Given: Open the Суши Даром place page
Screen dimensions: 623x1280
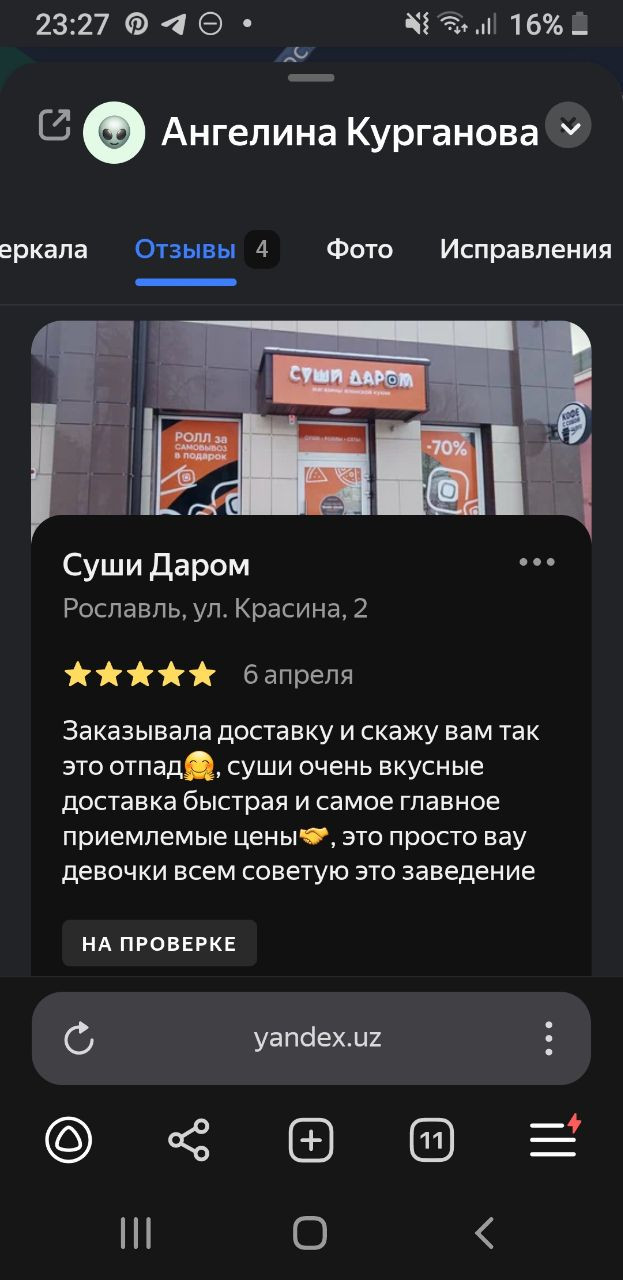Looking at the screenshot, I should pos(156,565).
